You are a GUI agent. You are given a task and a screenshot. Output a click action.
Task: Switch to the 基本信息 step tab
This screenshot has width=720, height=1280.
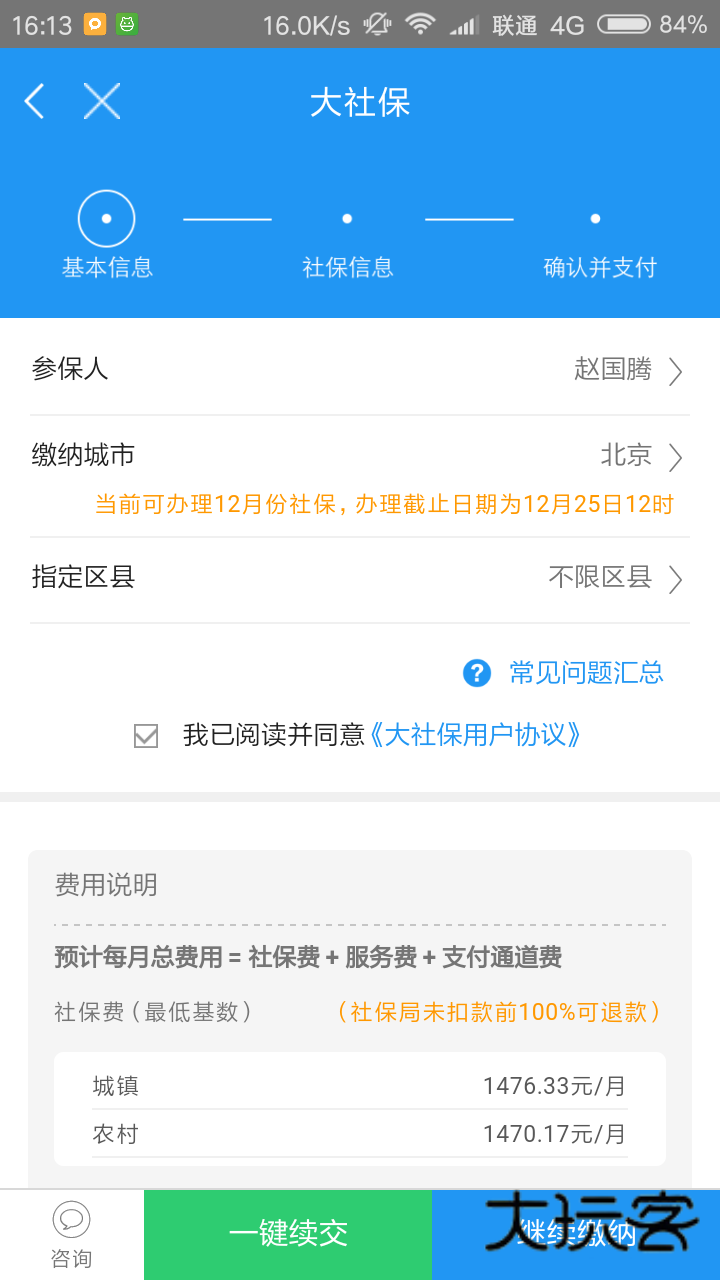click(x=107, y=265)
